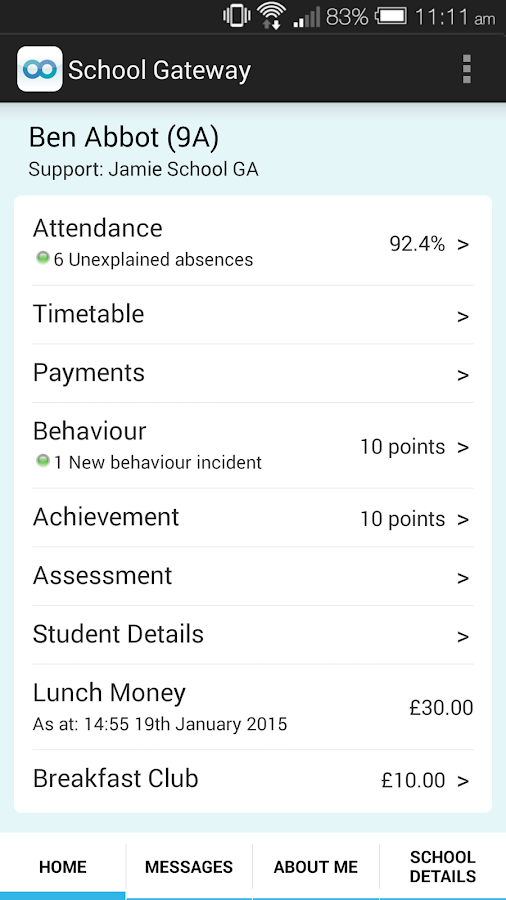Switch to the About Me tab
This screenshot has height=900, width=506.
[x=316, y=867]
